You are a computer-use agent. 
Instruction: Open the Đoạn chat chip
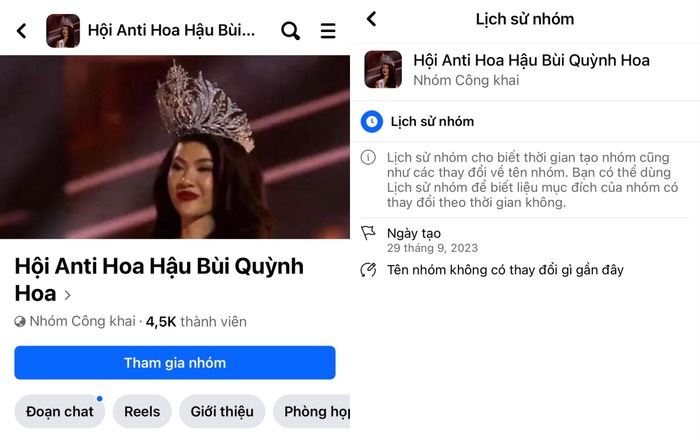pyautogui.click(x=60, y=411)
